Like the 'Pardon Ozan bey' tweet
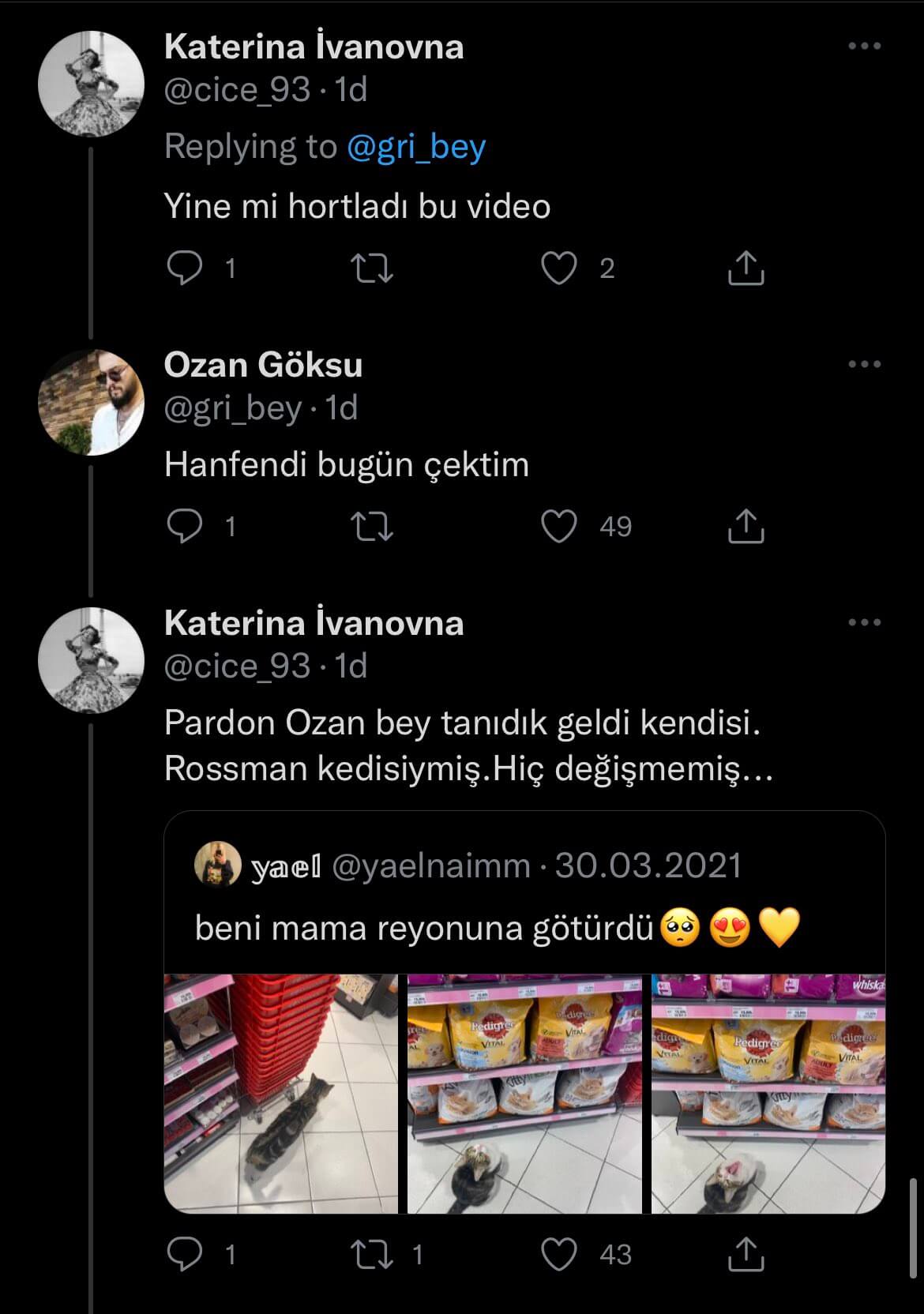The width and height of the screenshot is (924, 1314). tap(559, 1255)
